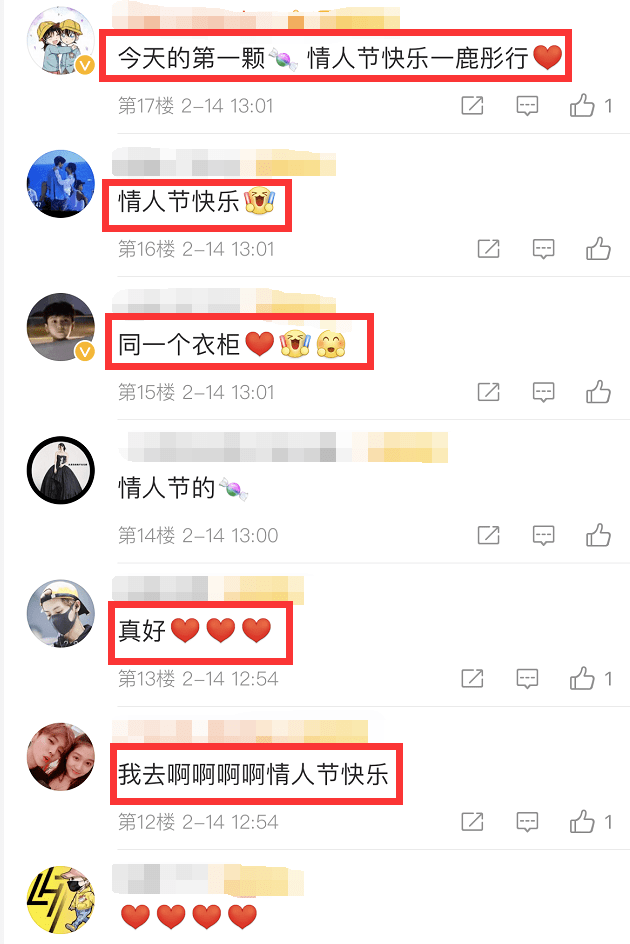
Task: Like the 第12楼 comment 我去啊啊啊啊情人节快乐
Action: coord(583,822)
